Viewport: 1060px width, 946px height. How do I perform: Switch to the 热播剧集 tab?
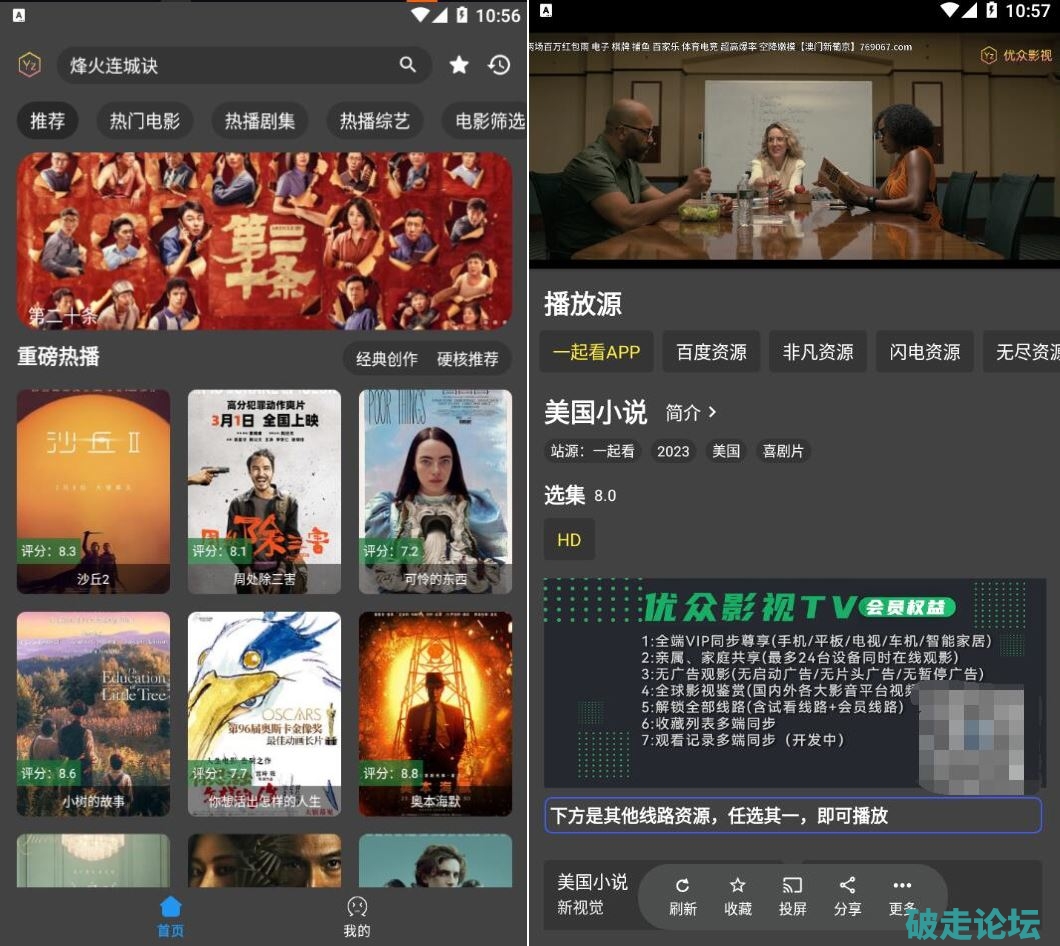click(260, 121)
